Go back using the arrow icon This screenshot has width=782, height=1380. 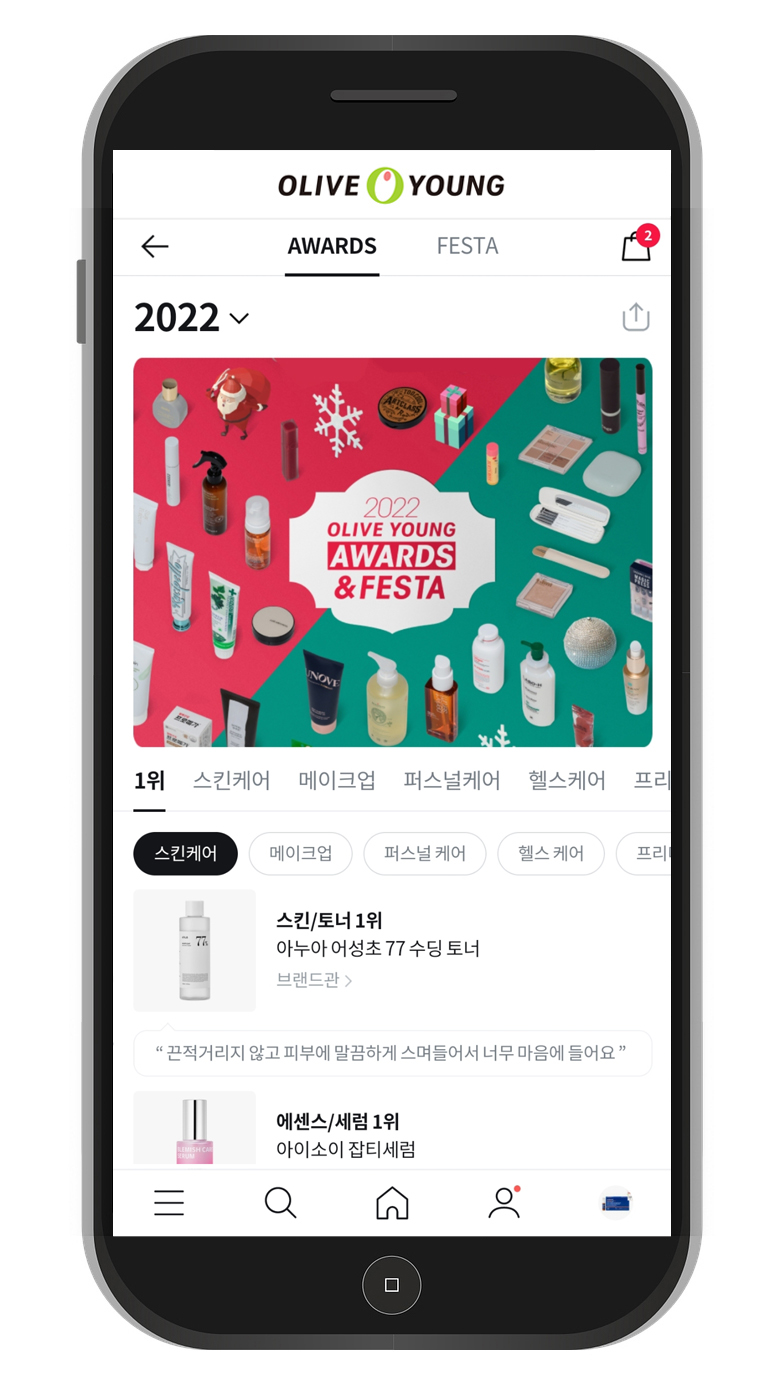(155, 246)
